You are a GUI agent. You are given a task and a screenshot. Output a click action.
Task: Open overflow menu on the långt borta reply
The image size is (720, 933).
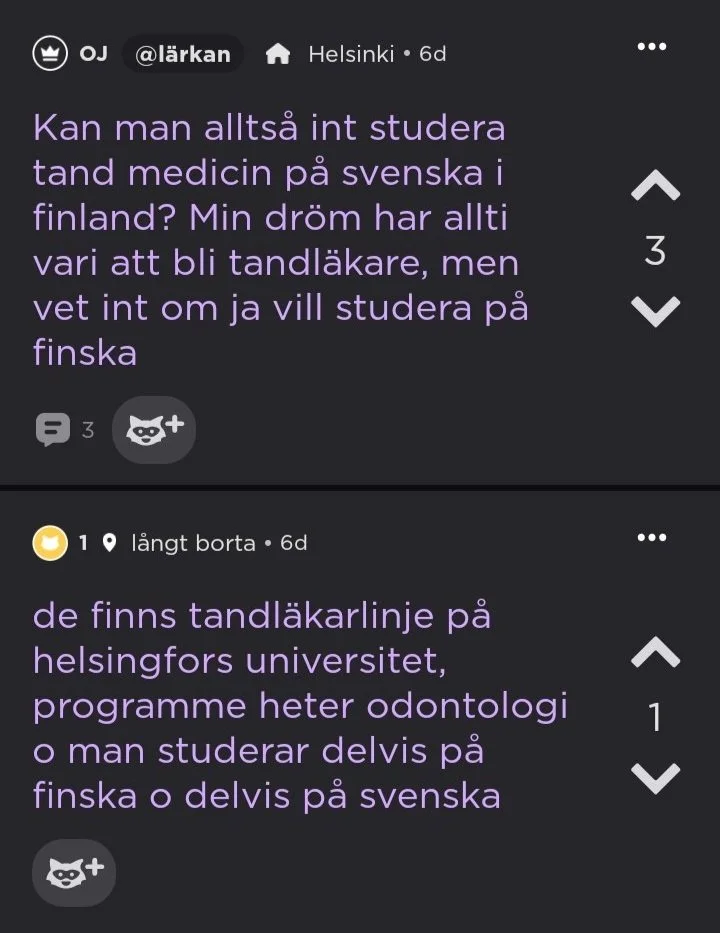[x=652, y=537]
